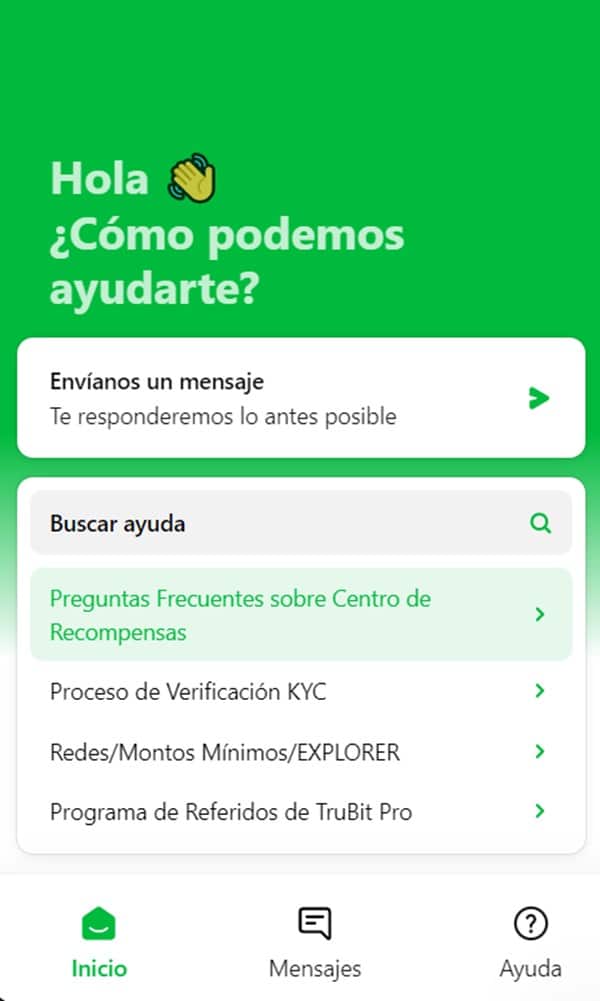
Task: Open Programa de Referidos de TruBit Pro
Action: tap(301, 812)
